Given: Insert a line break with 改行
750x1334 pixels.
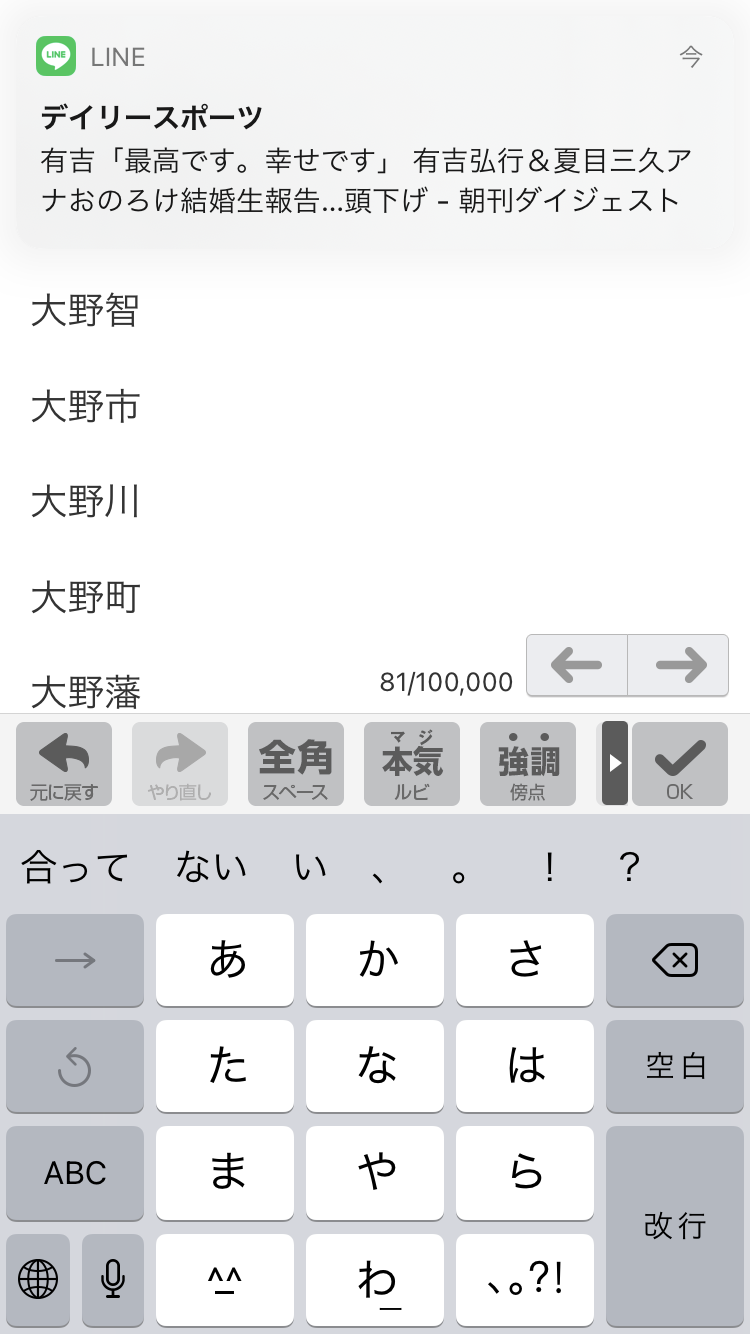Looking at the screenshot, I should [x=675, y=1226].
